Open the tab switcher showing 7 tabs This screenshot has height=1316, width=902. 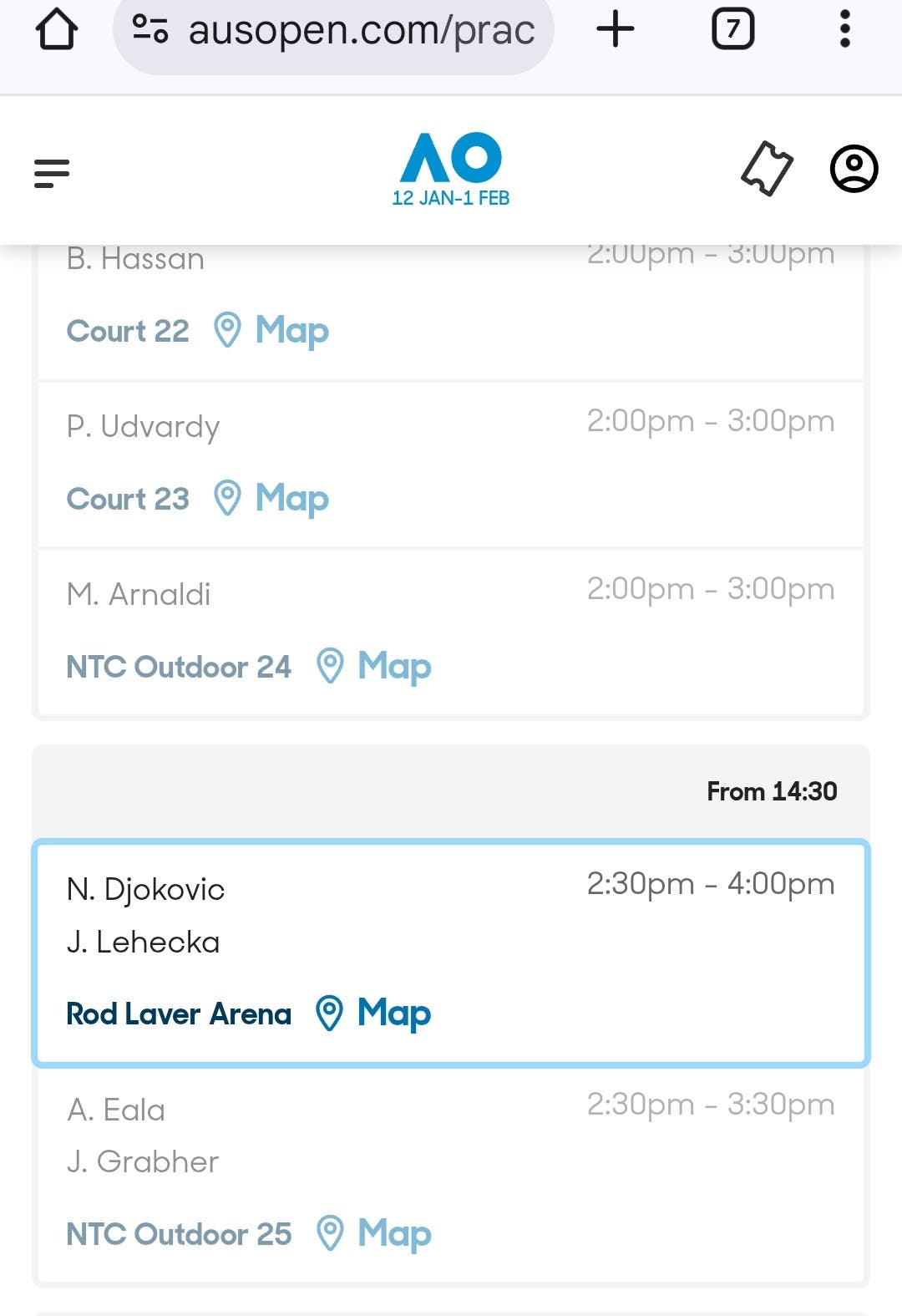732,29
